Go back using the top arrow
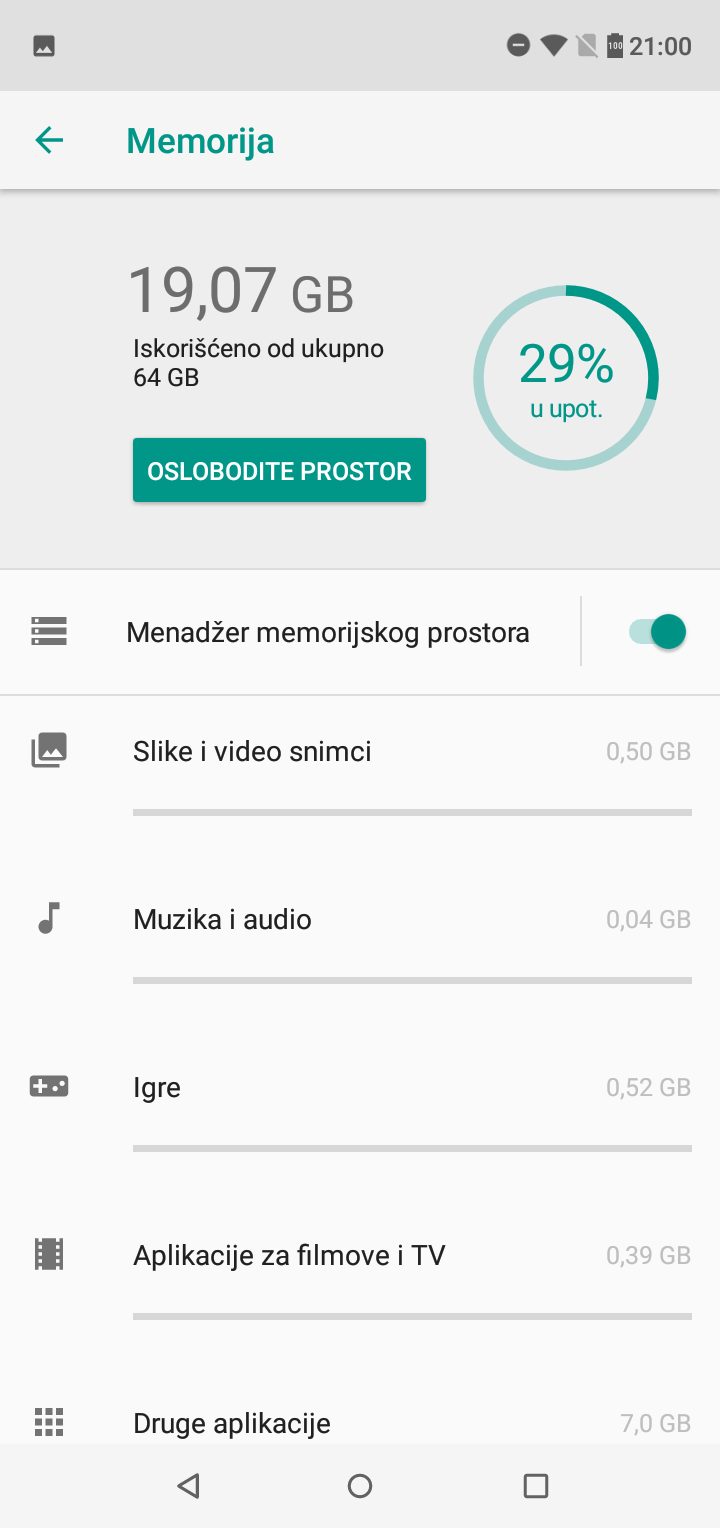This screenshot has width=720, height=1528. click(x=49, y=141)
